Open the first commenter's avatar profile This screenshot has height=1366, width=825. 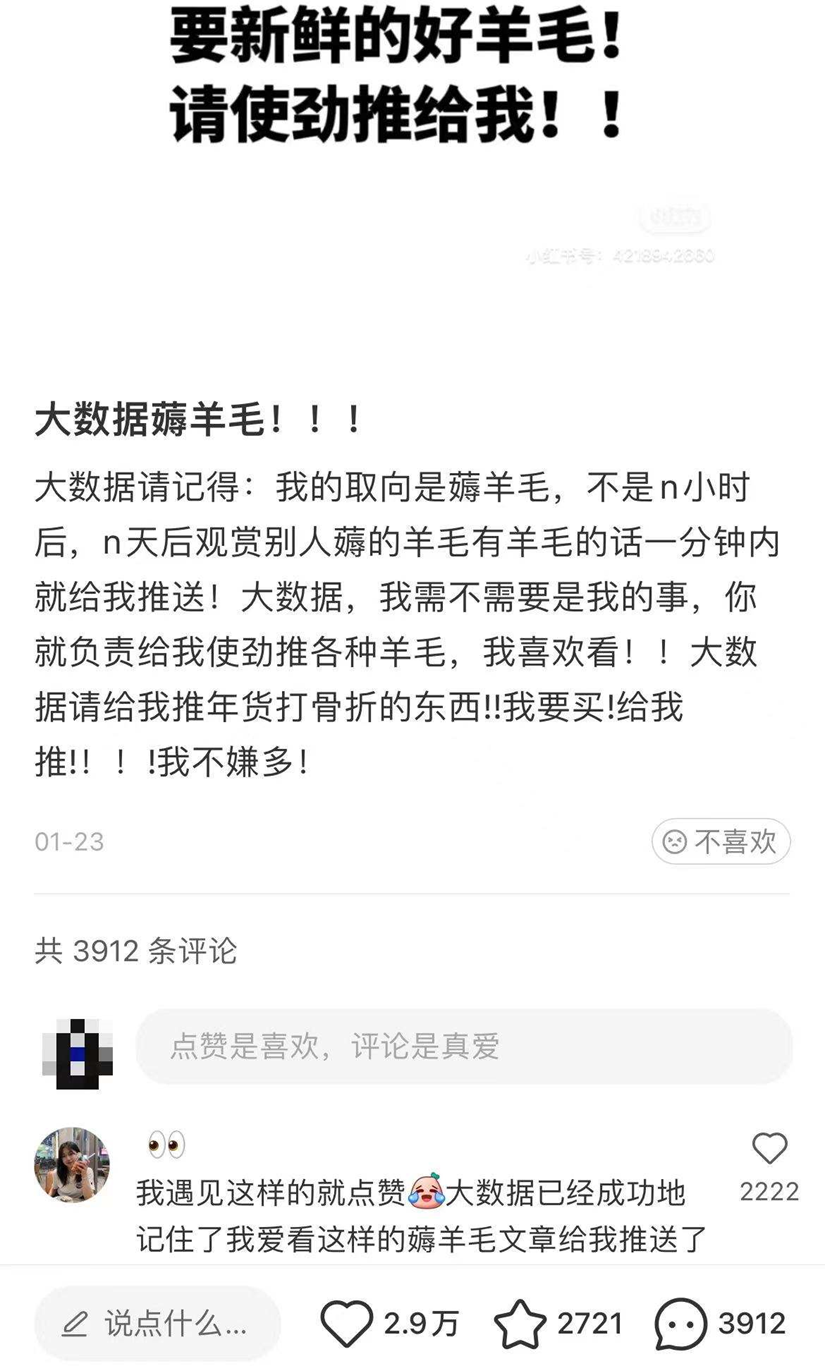[x=72, y=1165]
